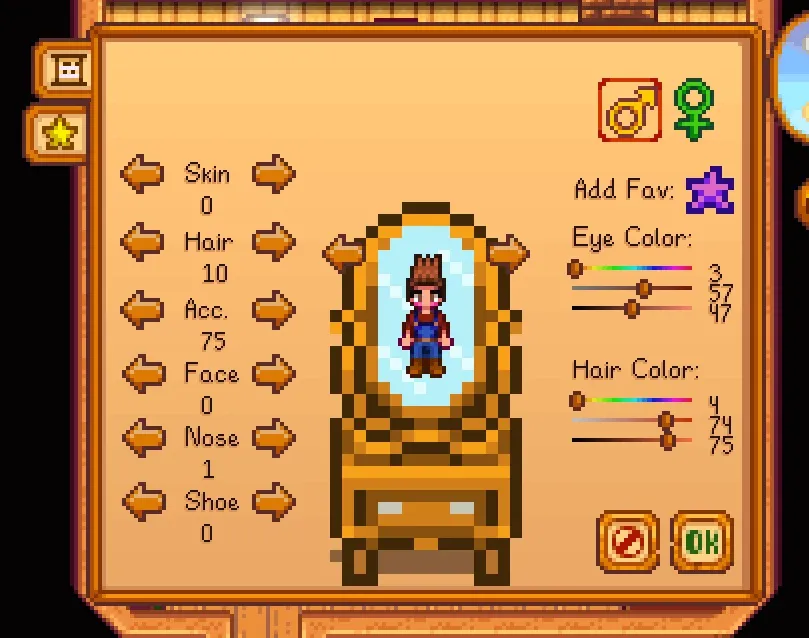Go to next Skin option
809x638 pixels.
tap(273, 174)
